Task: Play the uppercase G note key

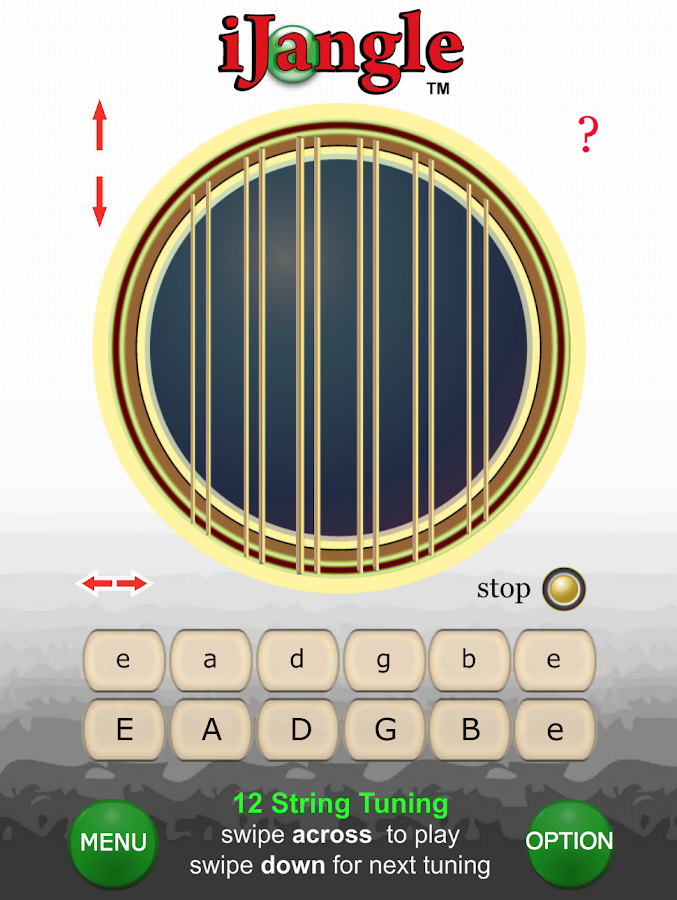Action: coord(385,730)
